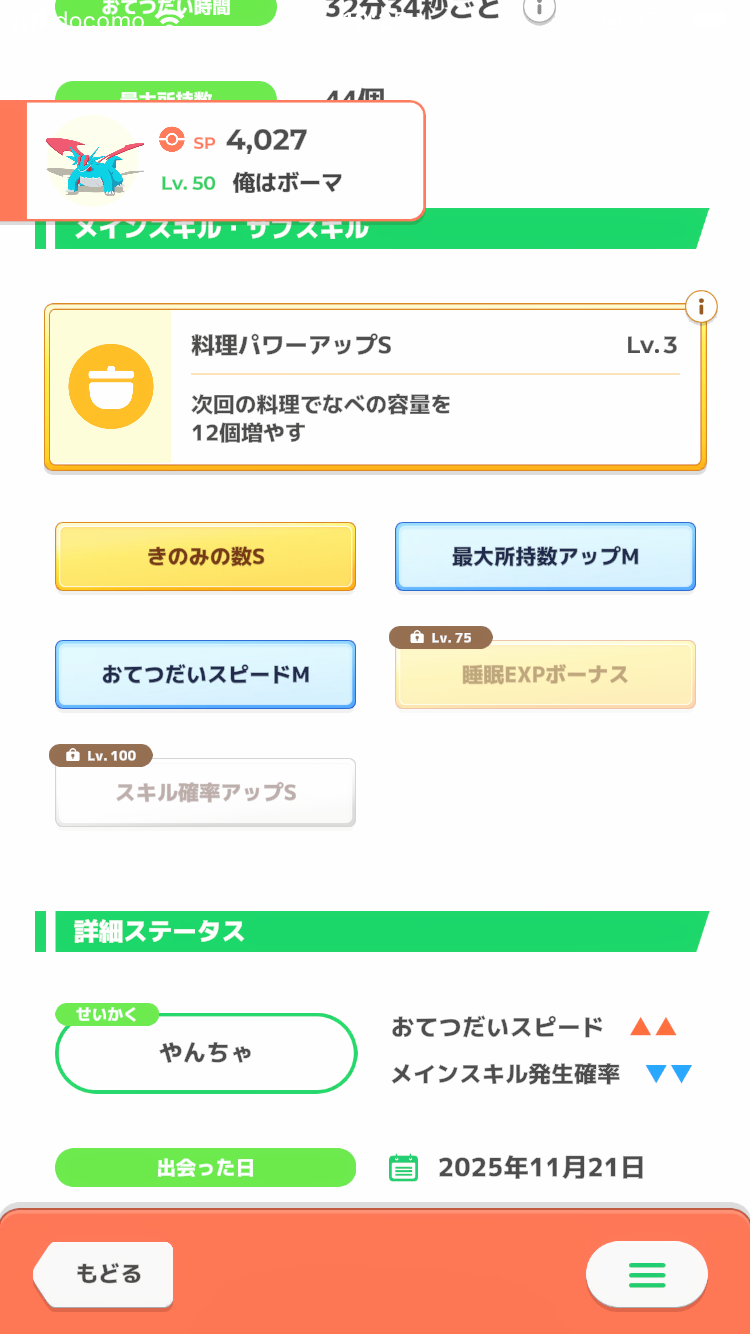
Task: Open info for 料理パワーアップS main skill
Action: point(701,307)
